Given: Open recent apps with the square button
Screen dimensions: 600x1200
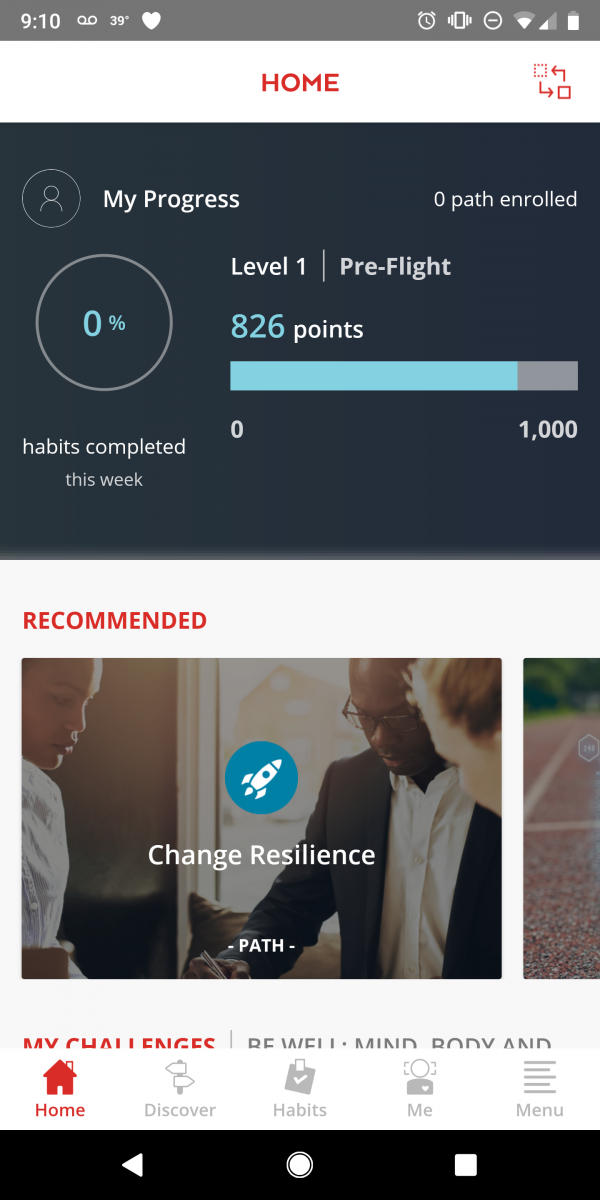Looking at the screenshot, I should [466, 1165].
